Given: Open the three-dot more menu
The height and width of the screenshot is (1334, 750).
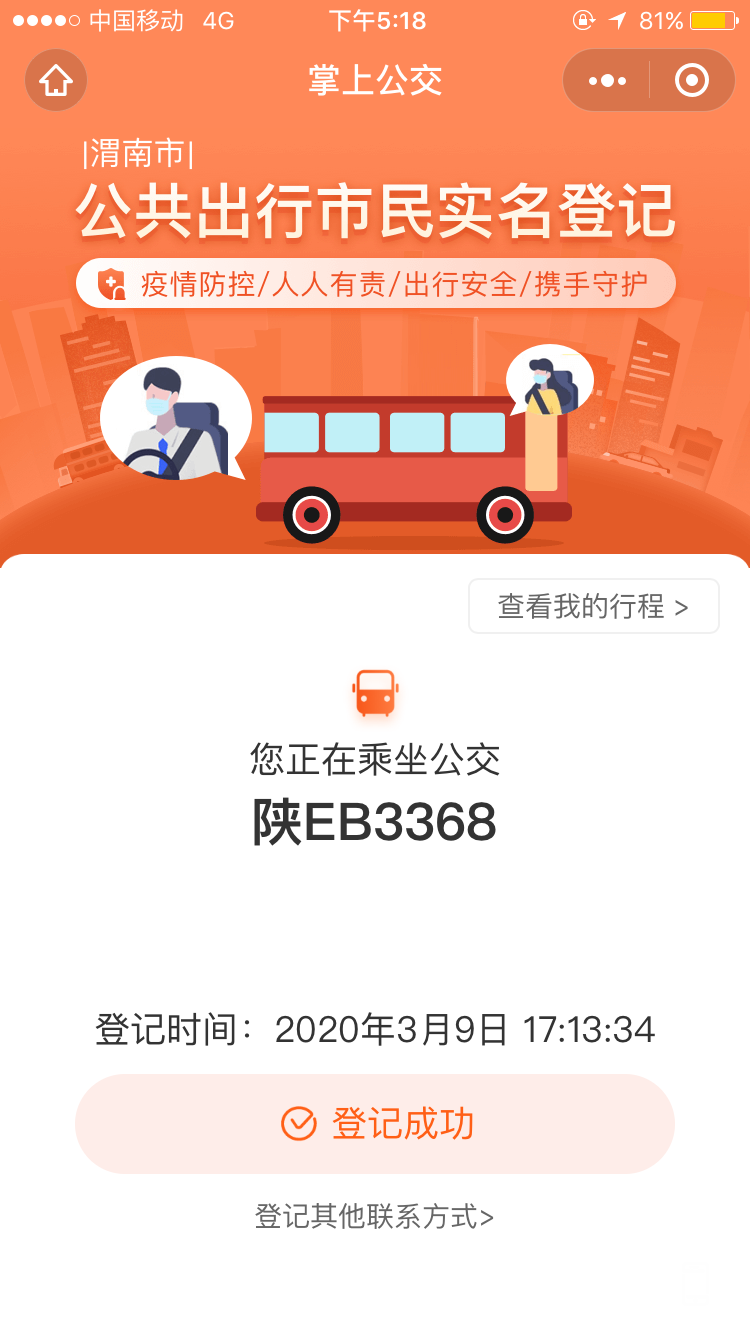Looking at the screenshot, I should (607, 80).
